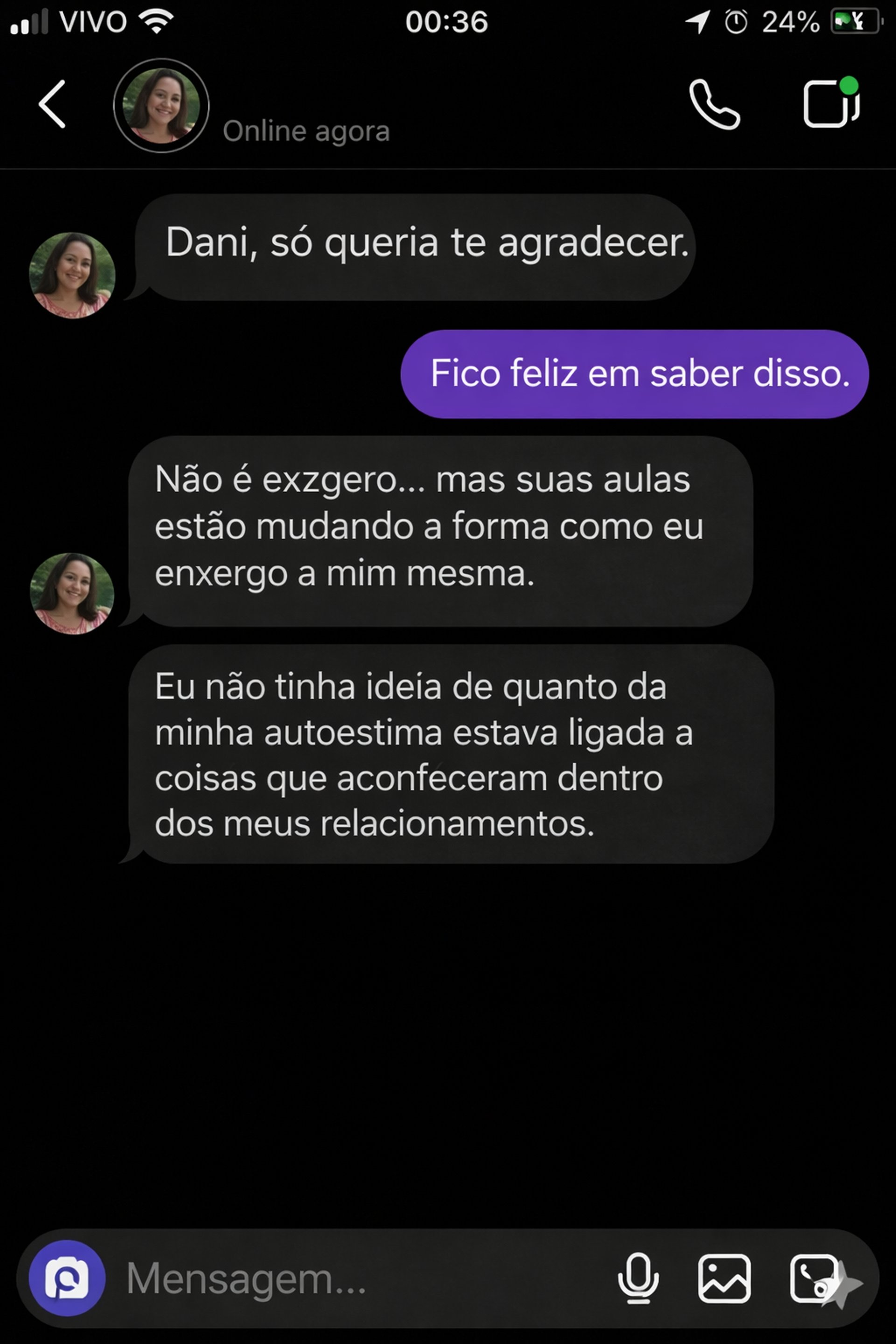Image resolution: width=896 pixels, height=1344 pixels.
Task: Go back to the conversations list
Action: [x=53, y=104]
